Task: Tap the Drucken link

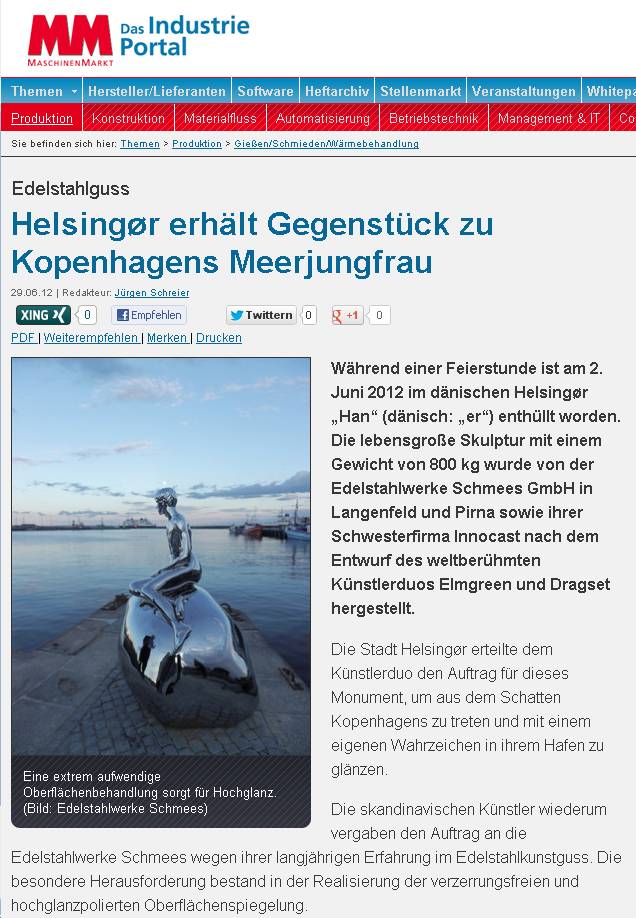Action: 218,338
